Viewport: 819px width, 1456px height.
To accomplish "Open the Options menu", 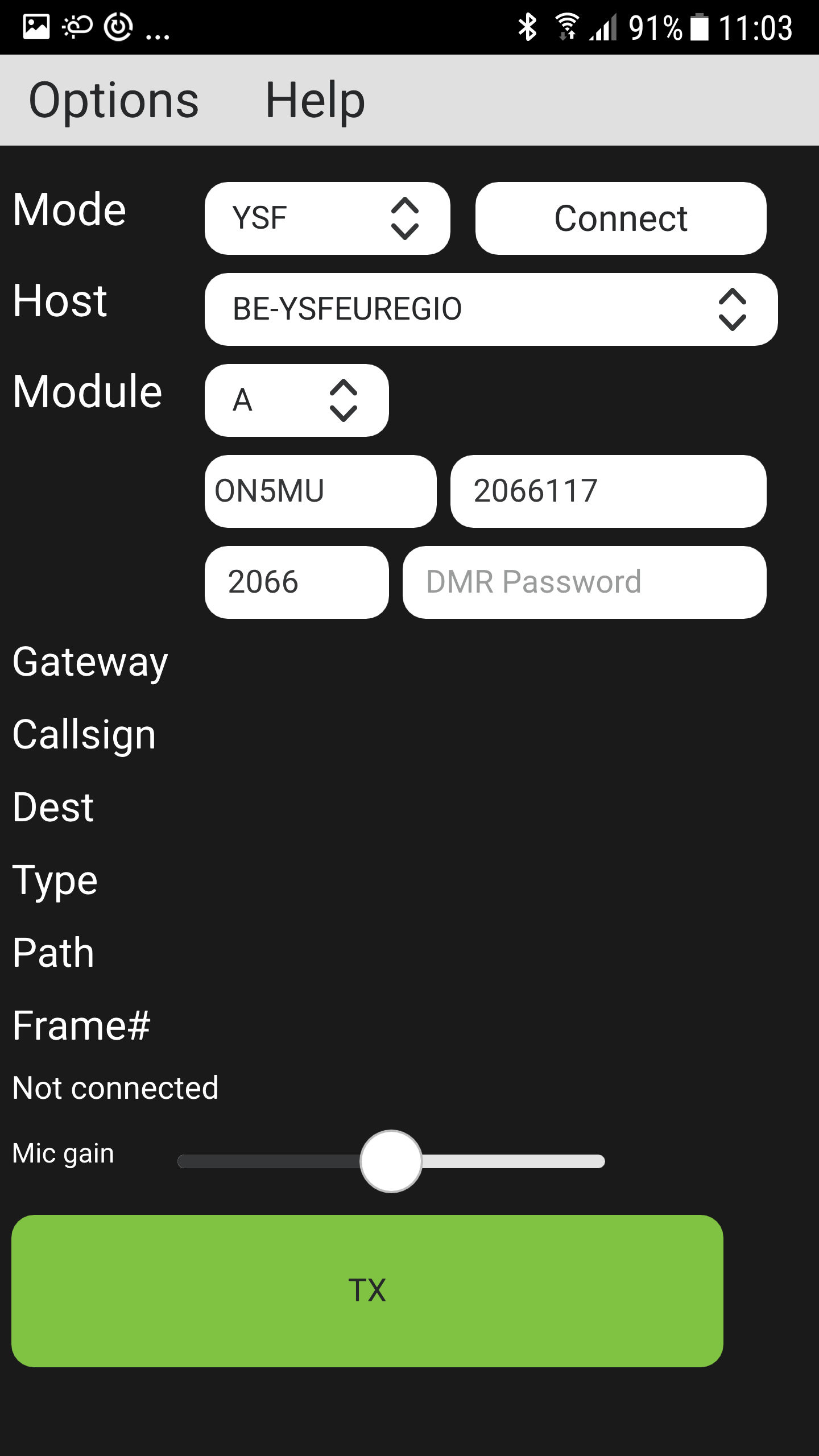I will coord(114,100).
